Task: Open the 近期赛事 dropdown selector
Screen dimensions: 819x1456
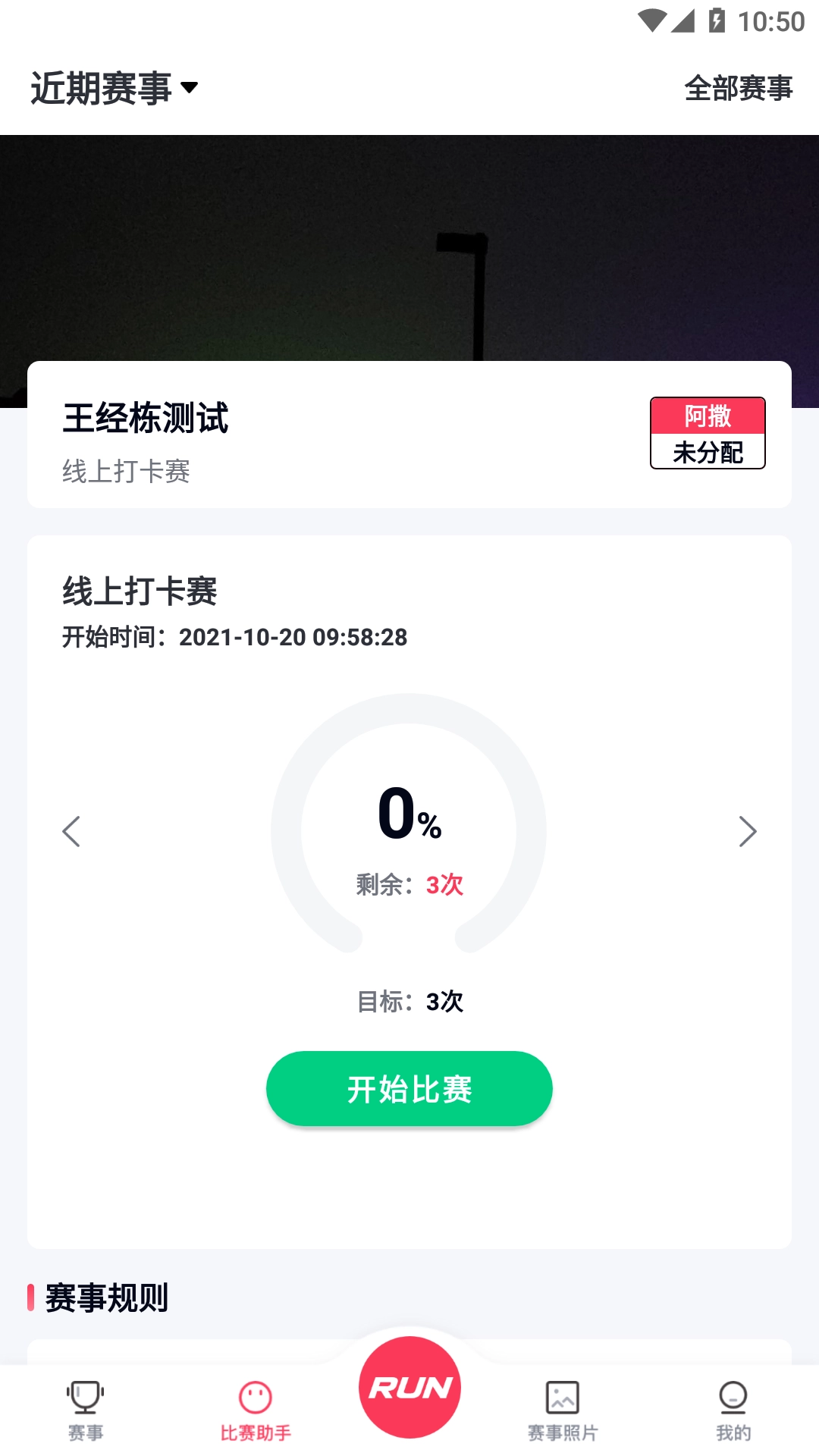Action: [x=114, y=87]
